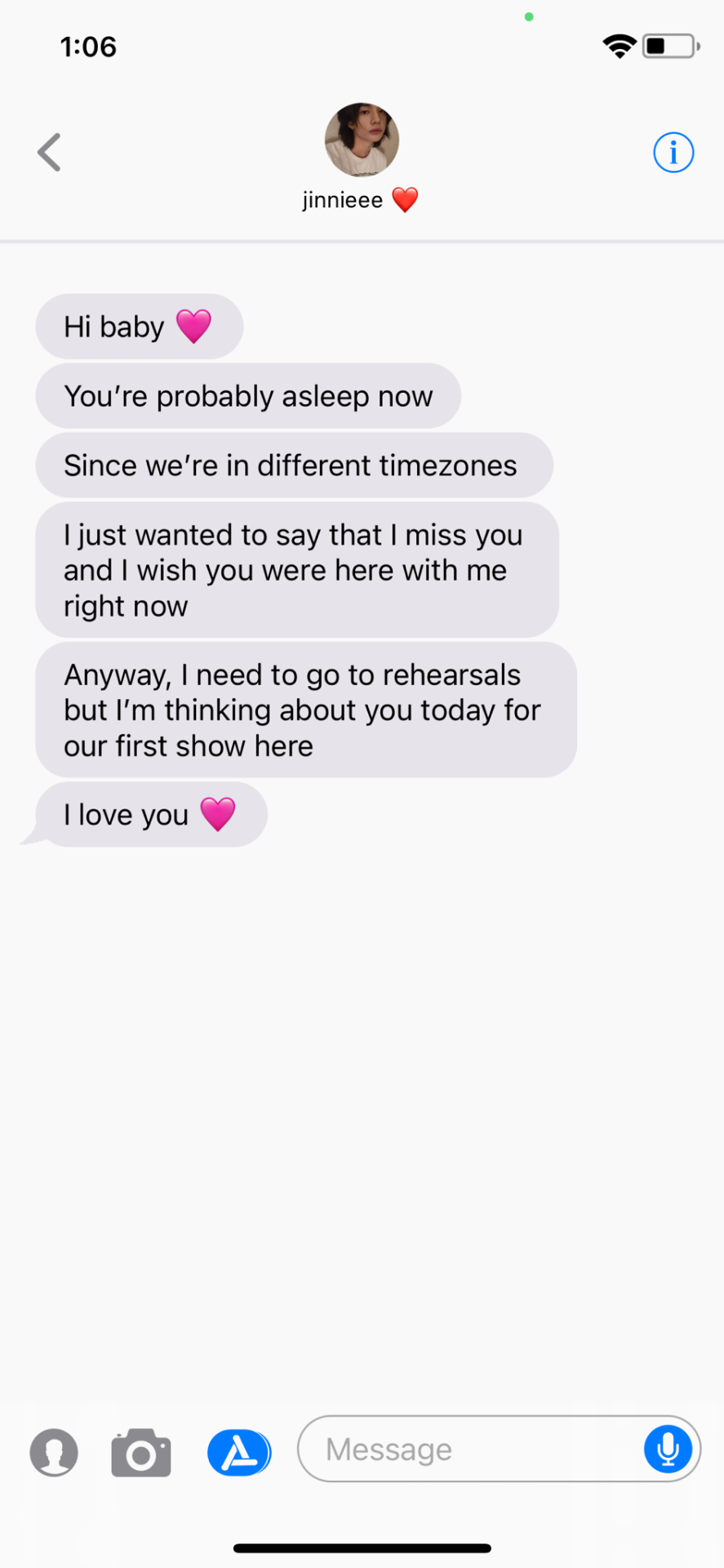This screenshot has width=724, height=1568.
Task: Record a voice message with the microphone
Action: (x=668, y=1450)
